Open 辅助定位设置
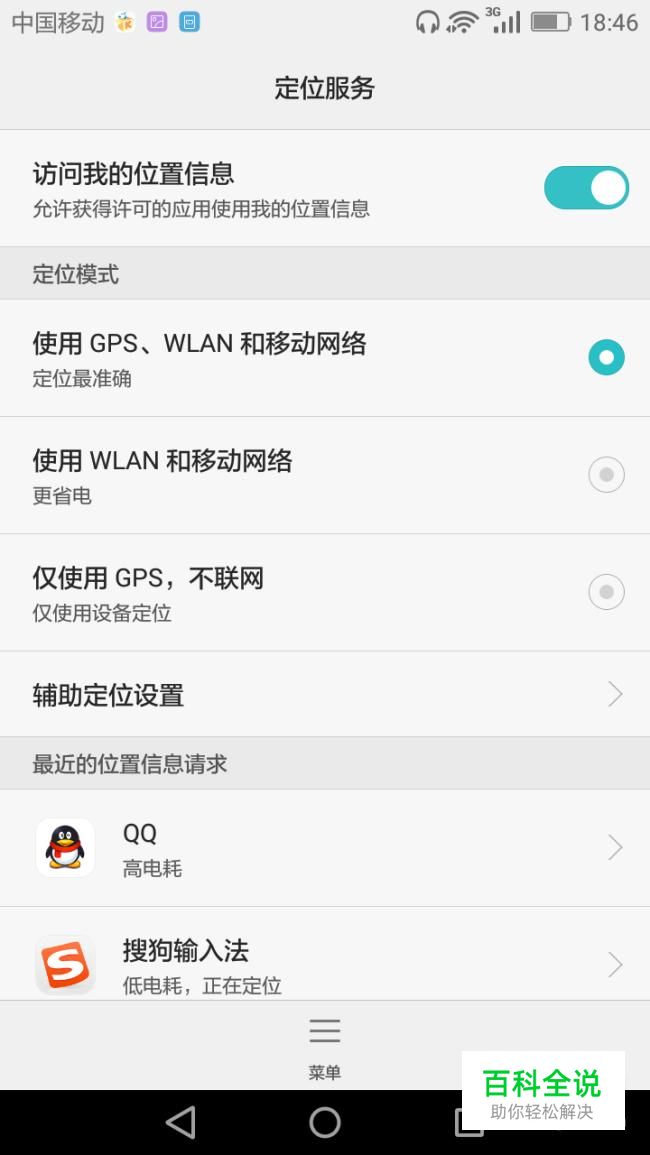 (325, 695)
